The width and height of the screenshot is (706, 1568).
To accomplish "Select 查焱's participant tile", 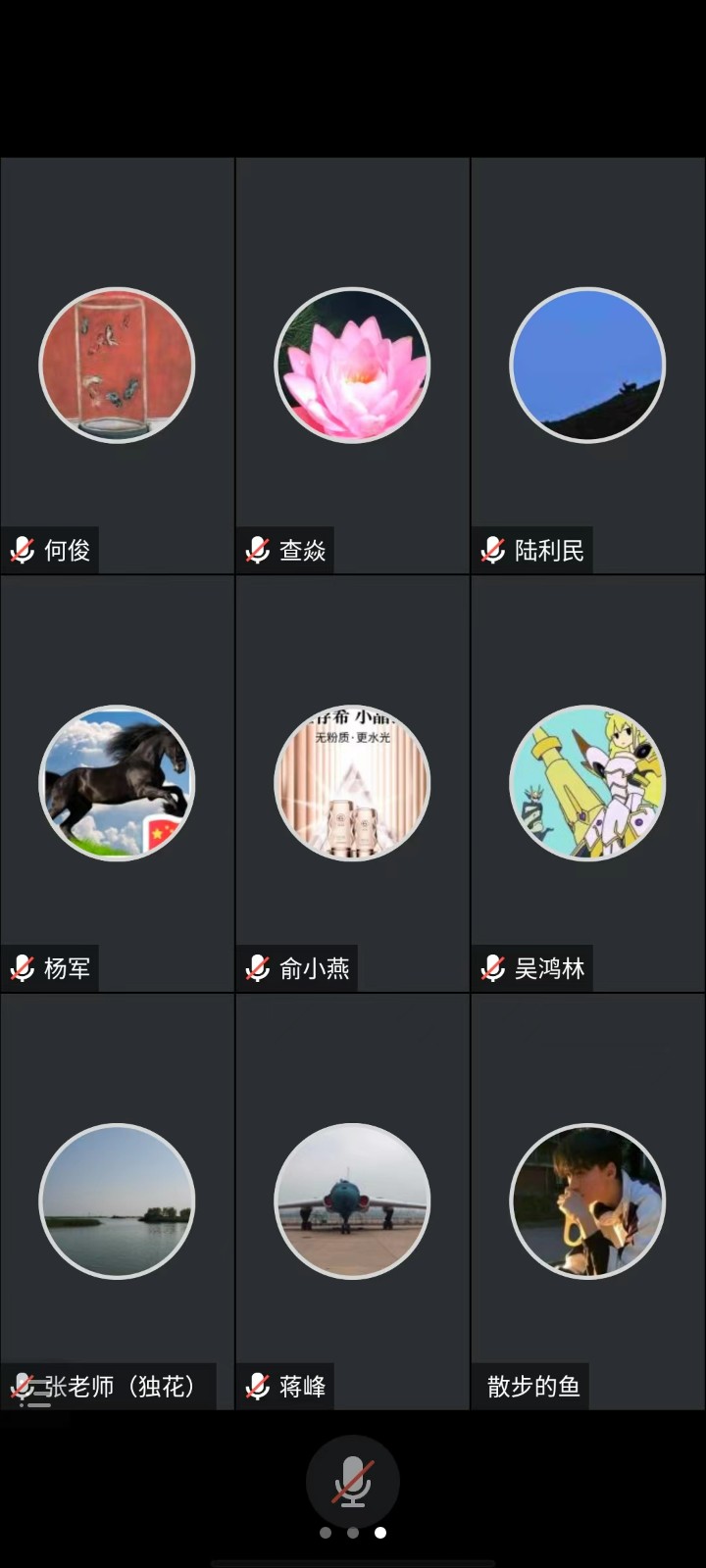I will tap(352, 366).
